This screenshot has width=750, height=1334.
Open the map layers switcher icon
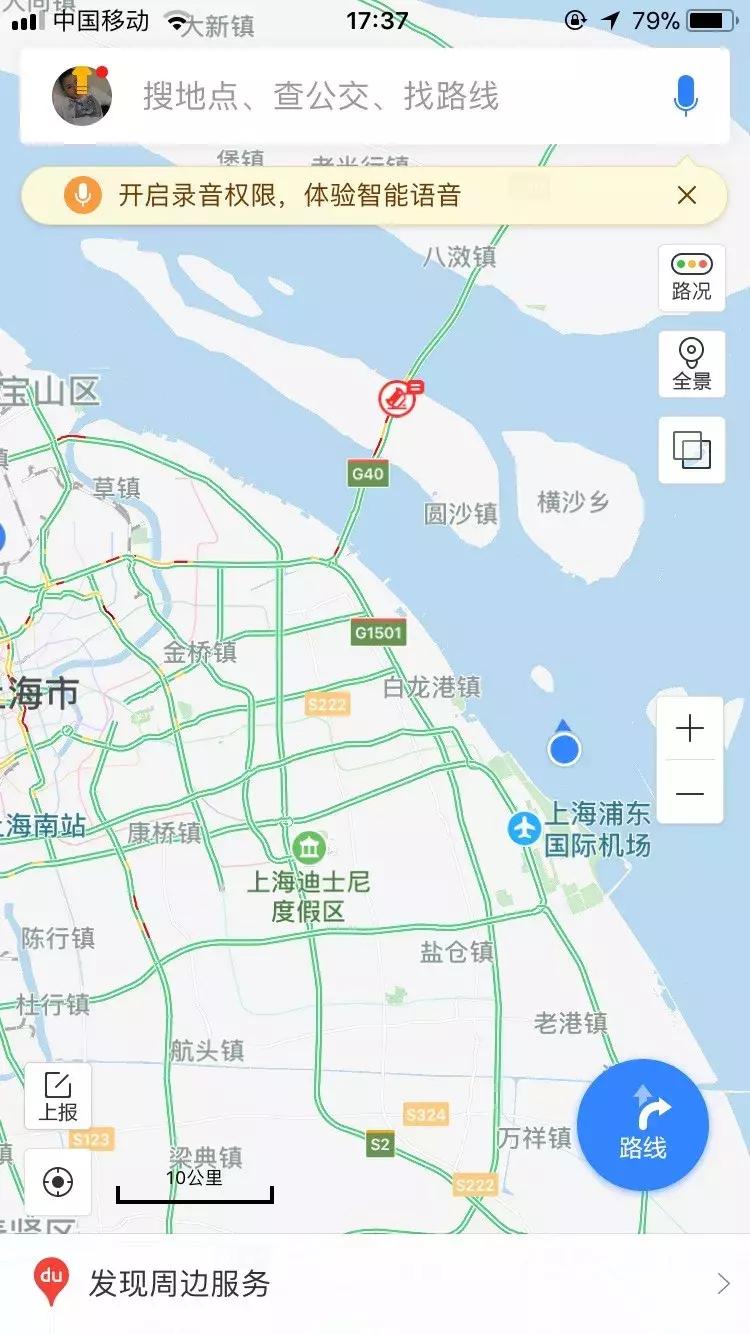pos(691,450)
